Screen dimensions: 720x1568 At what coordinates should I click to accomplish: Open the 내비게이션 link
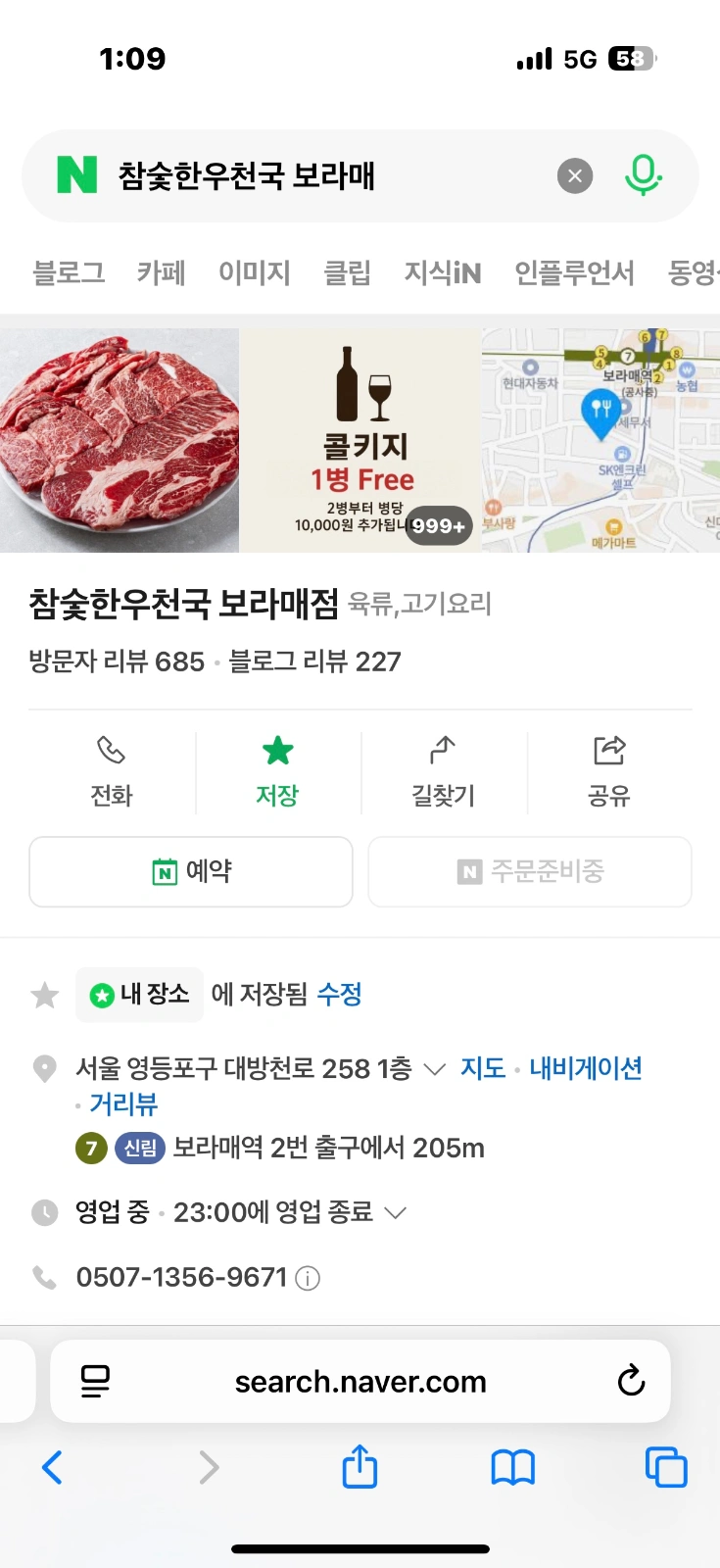pyautogui.click(x=586, y=1068)
